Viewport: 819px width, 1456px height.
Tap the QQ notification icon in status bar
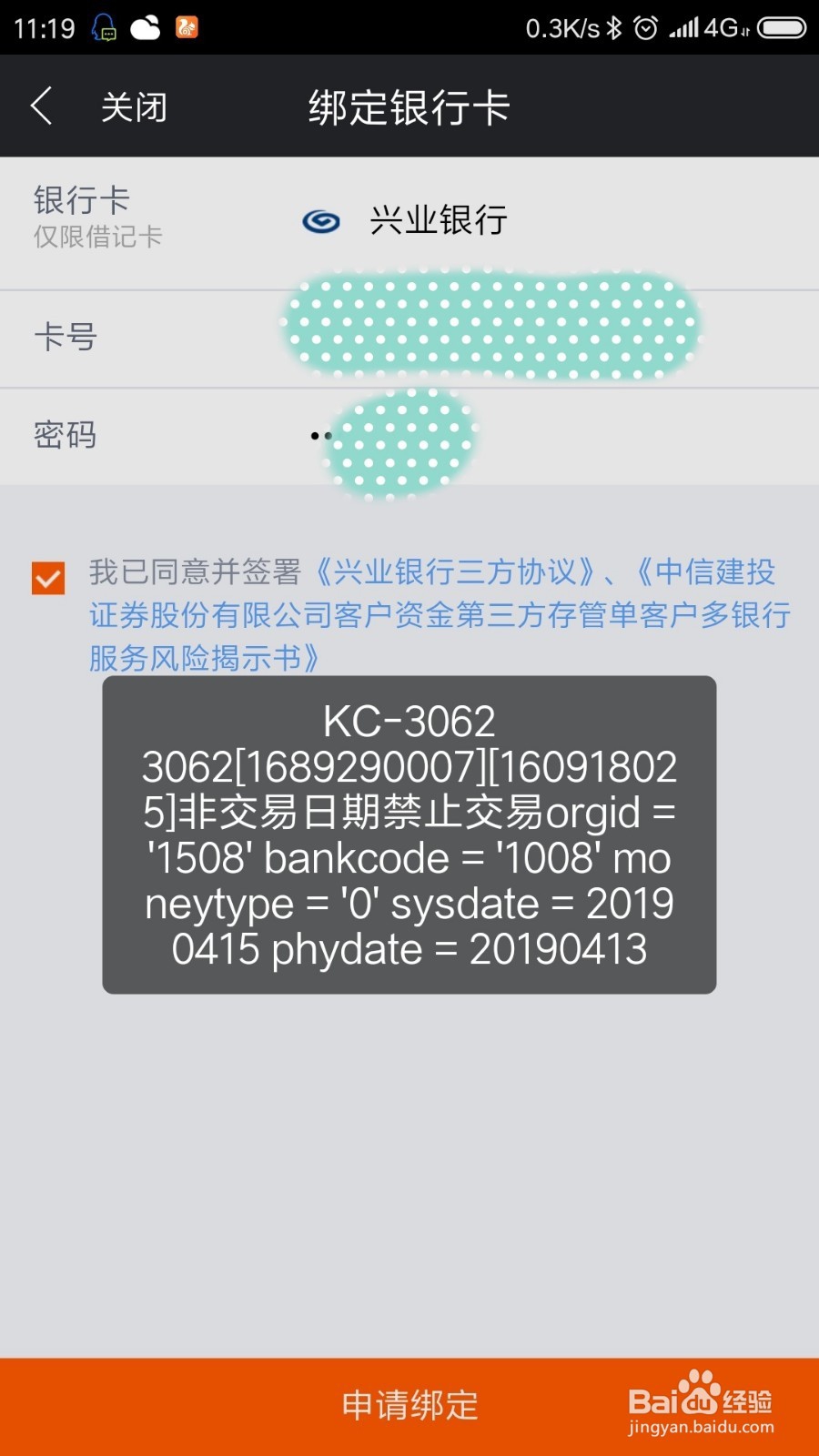(x=103, y=27)
